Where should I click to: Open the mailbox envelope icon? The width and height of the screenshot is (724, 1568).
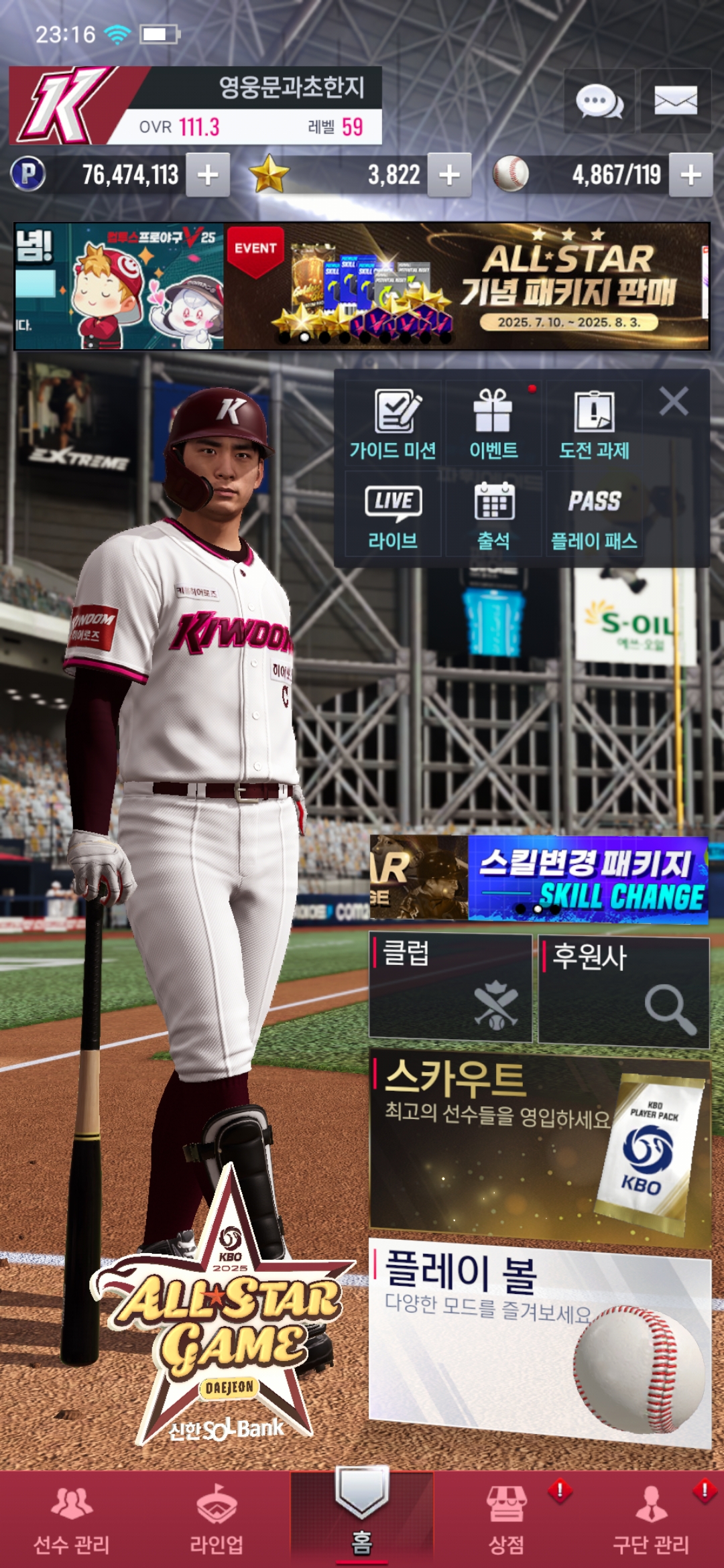tap(675, 101)
